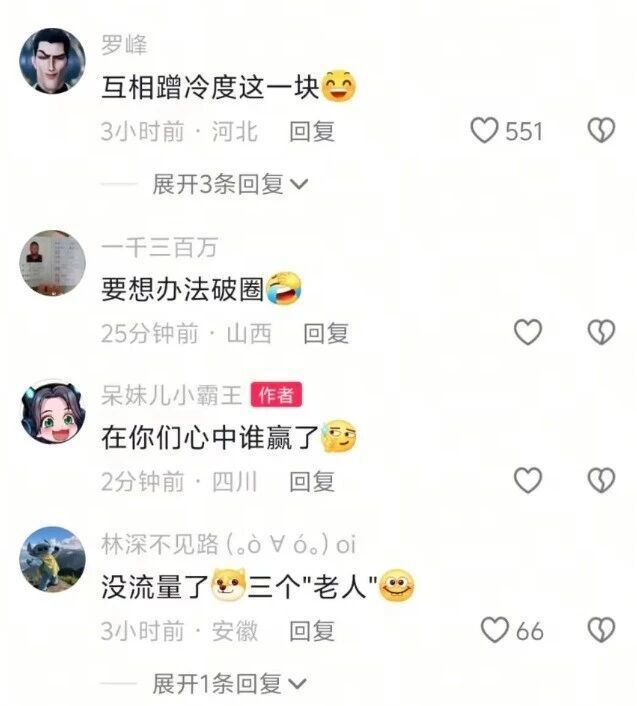Viewport: 637px width, 706px height.
Task: Expand 1 reply under 林深不见路's comment
Action: 230,684
